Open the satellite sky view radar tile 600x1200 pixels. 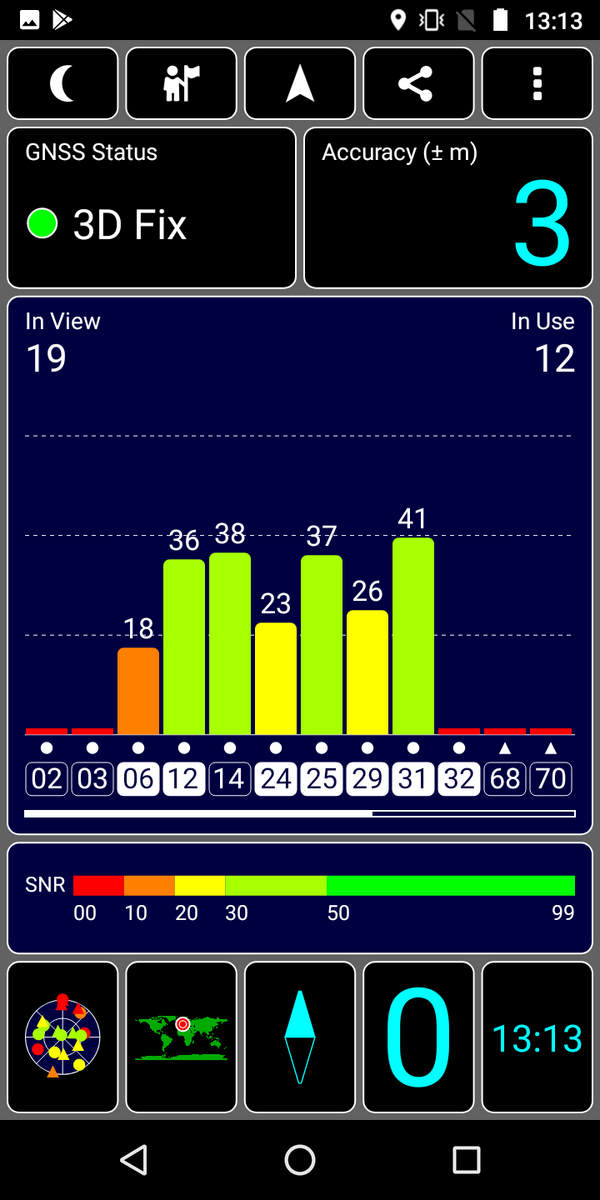pyautogui.click(x=63, y=1037)
